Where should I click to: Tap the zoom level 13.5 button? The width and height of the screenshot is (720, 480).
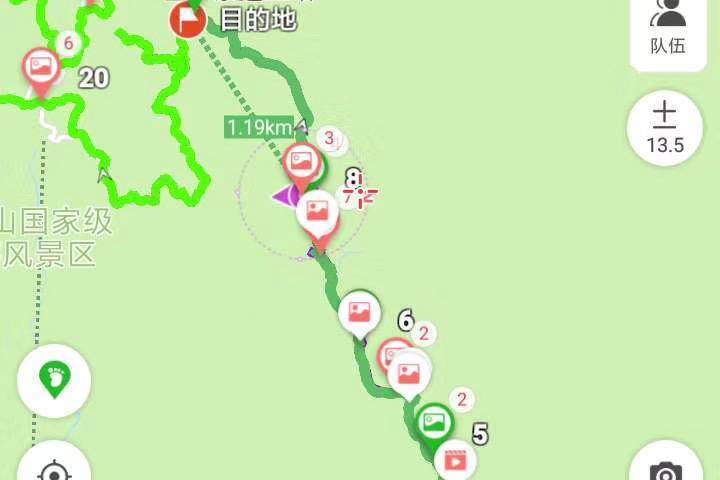tap(664, 128)
